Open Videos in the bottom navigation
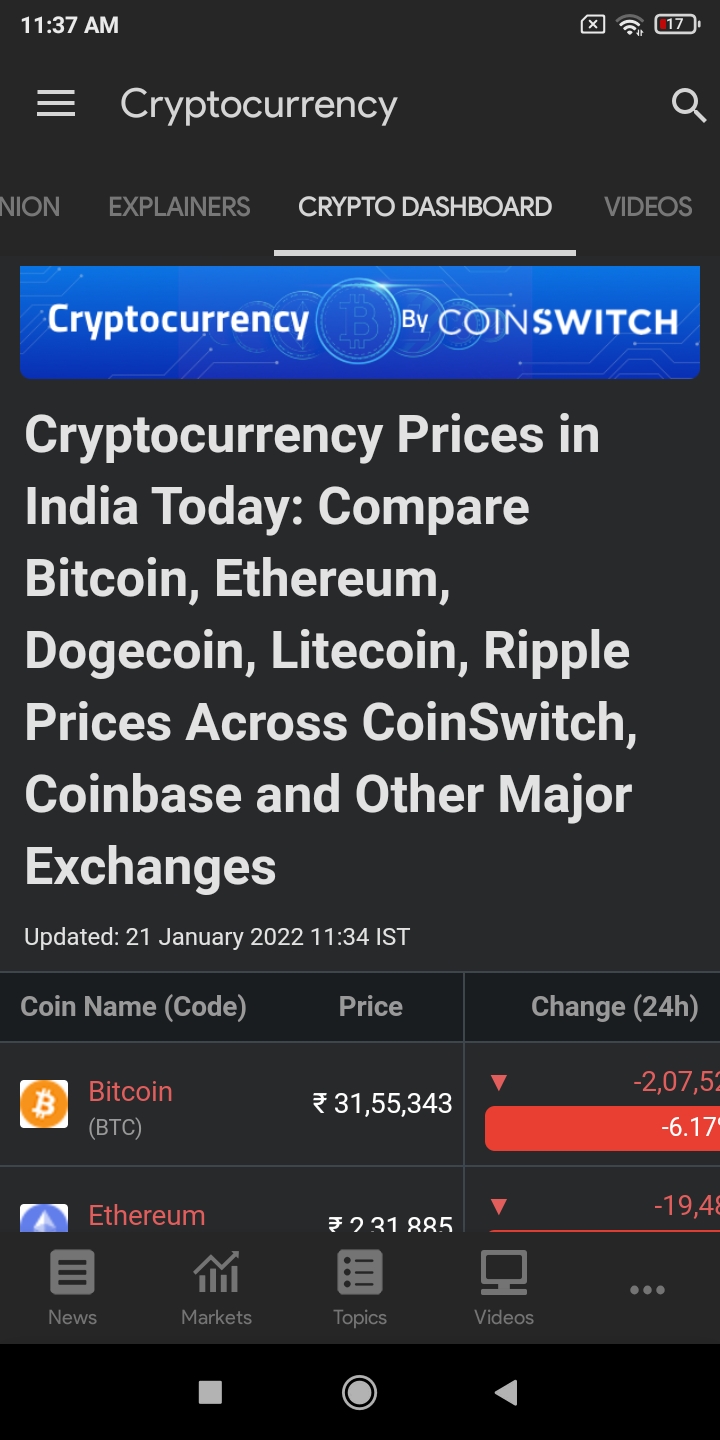Viewport: 720px width, 1440px height. 504,1288
